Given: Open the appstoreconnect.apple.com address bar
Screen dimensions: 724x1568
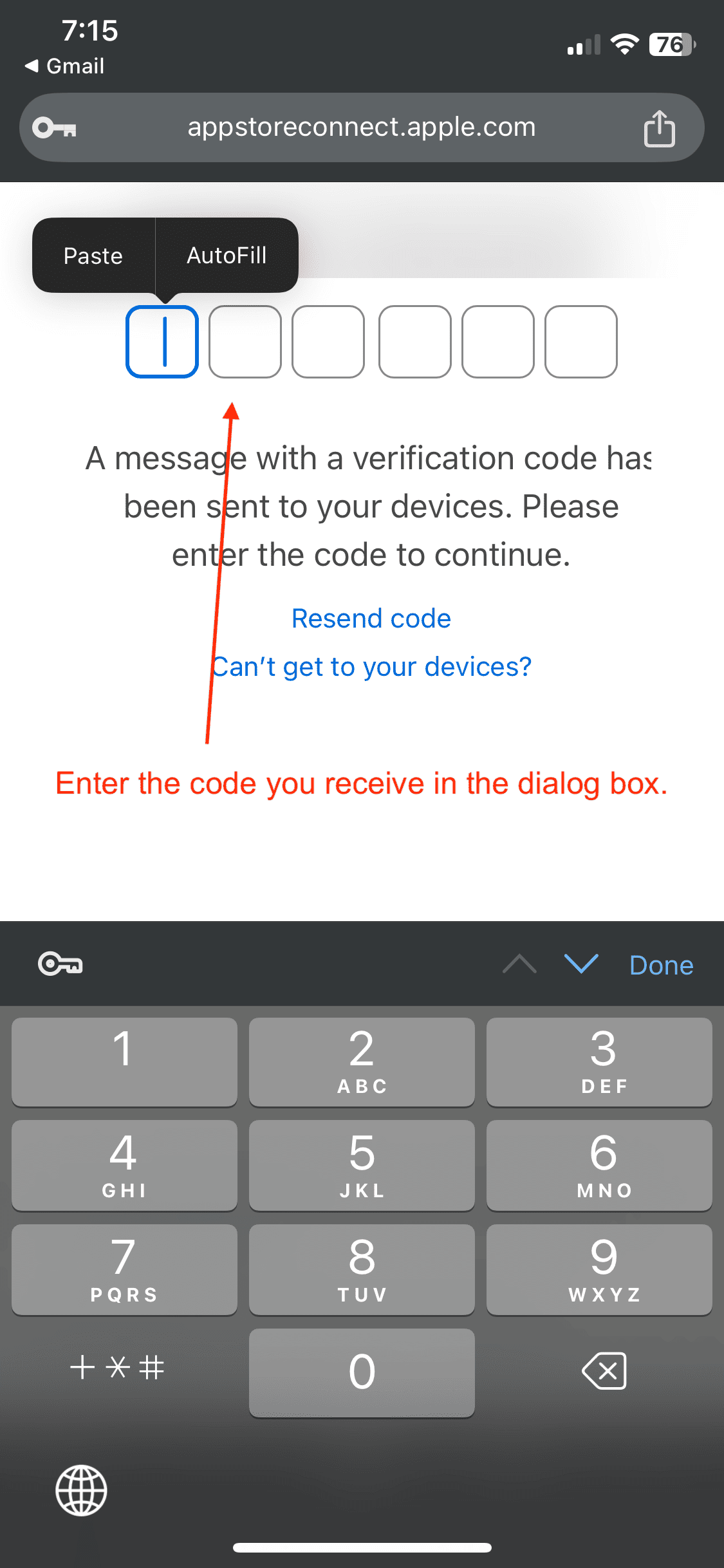Looking at the screenshot, I should [x=362, y=127].
